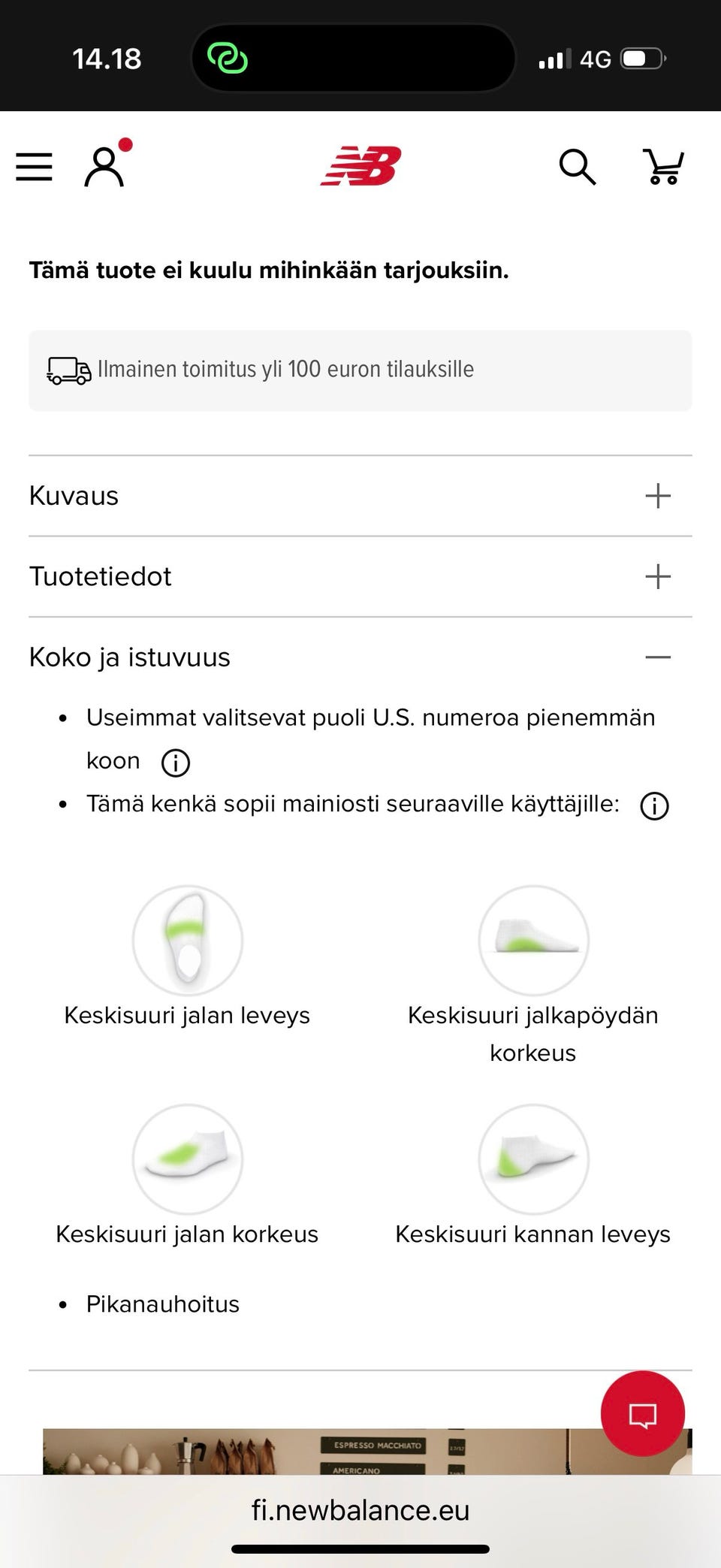Open the account profile icon with notification dot
The height and width of the screenshot is (1568, 721).
(x=104, y=167)
